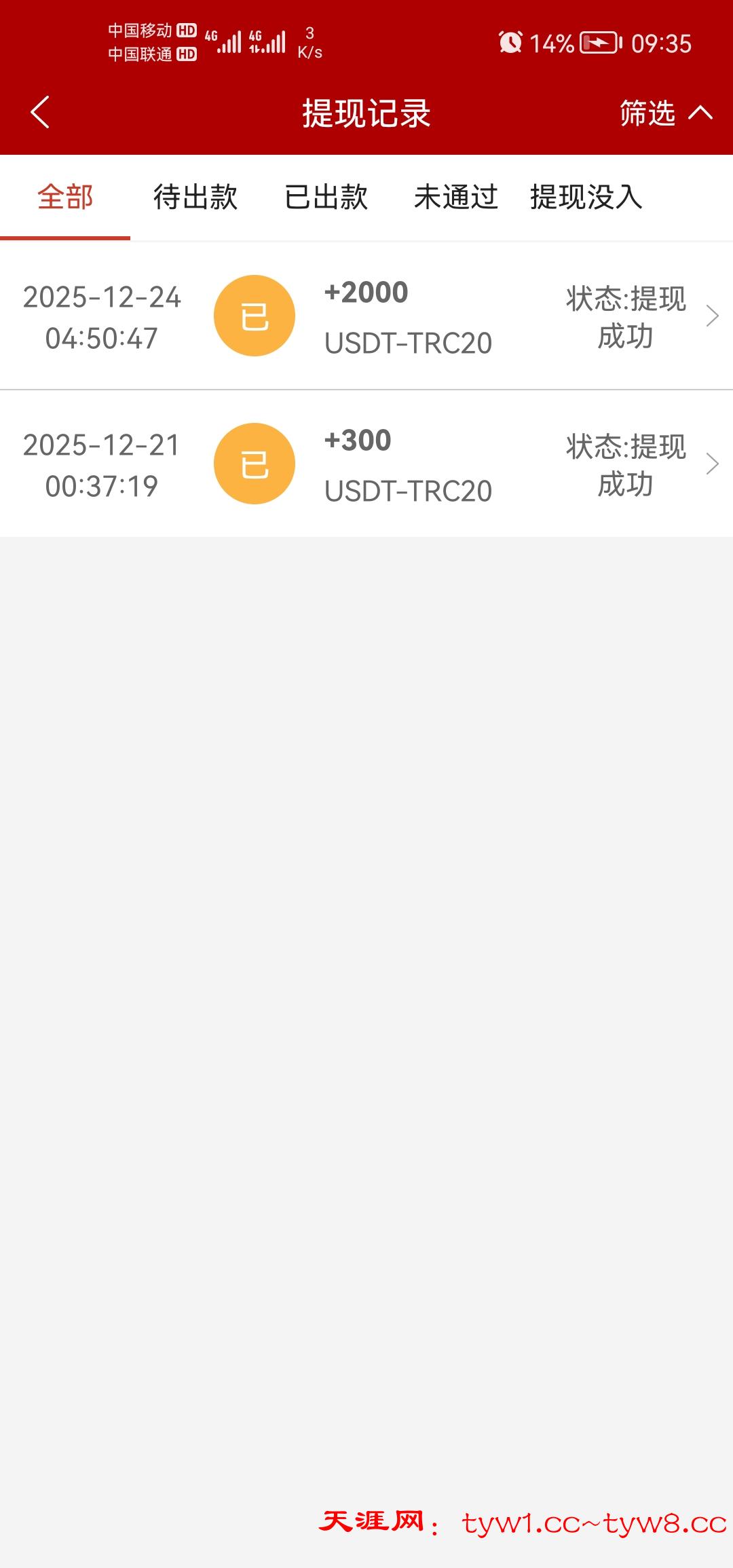The width and height of the screenshot is (733, 1568).
Task: Go back using the header arrow
Action: pyautogui.click(x=41, y=113)
